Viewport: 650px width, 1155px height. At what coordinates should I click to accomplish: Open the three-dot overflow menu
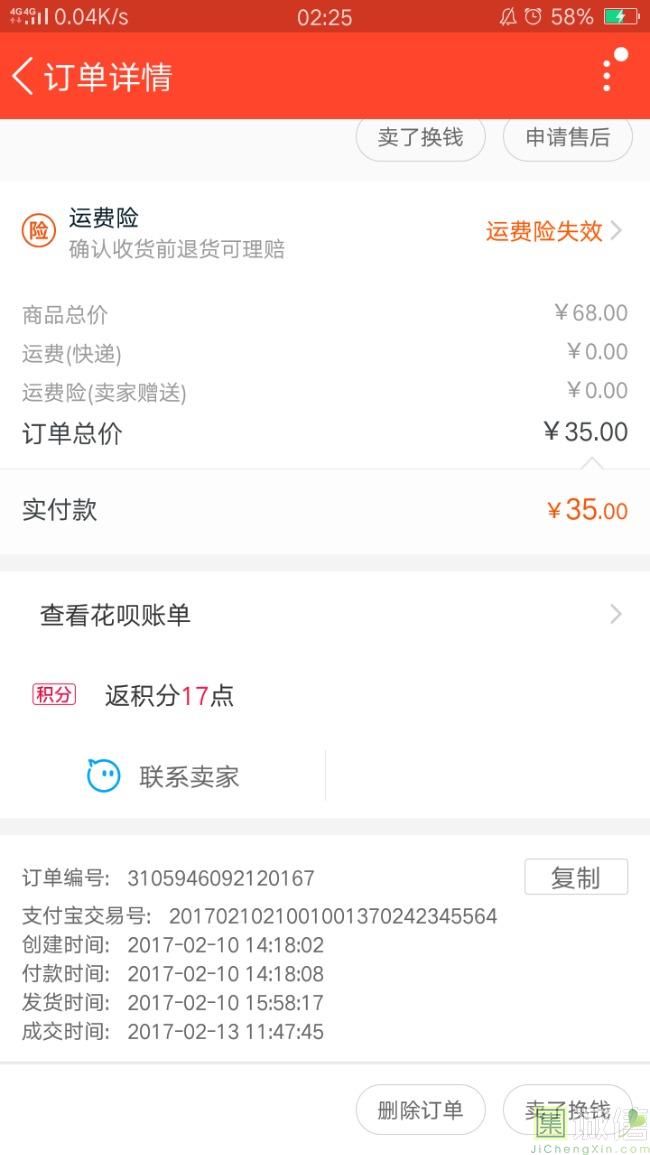pos(607,77)
